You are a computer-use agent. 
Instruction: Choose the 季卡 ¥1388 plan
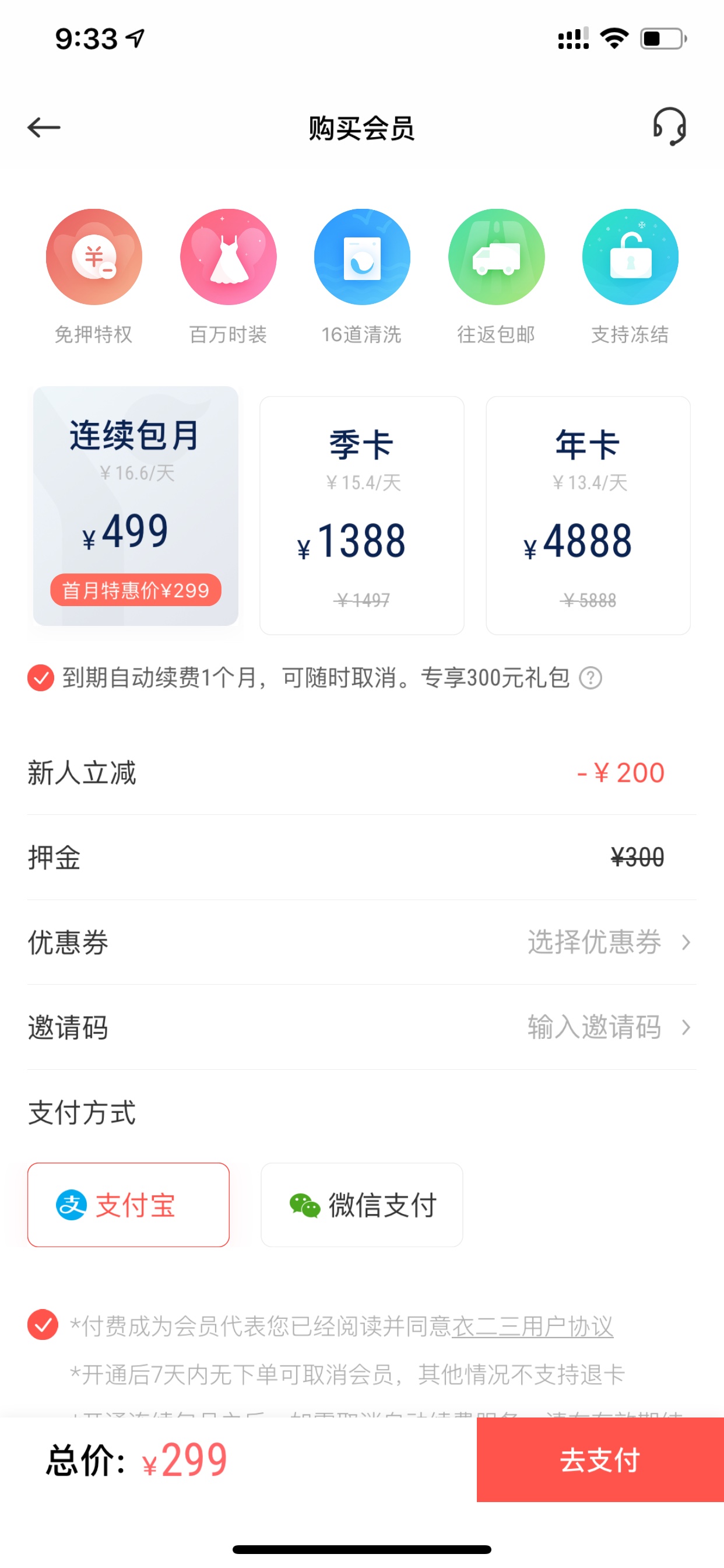pos(362,515)
